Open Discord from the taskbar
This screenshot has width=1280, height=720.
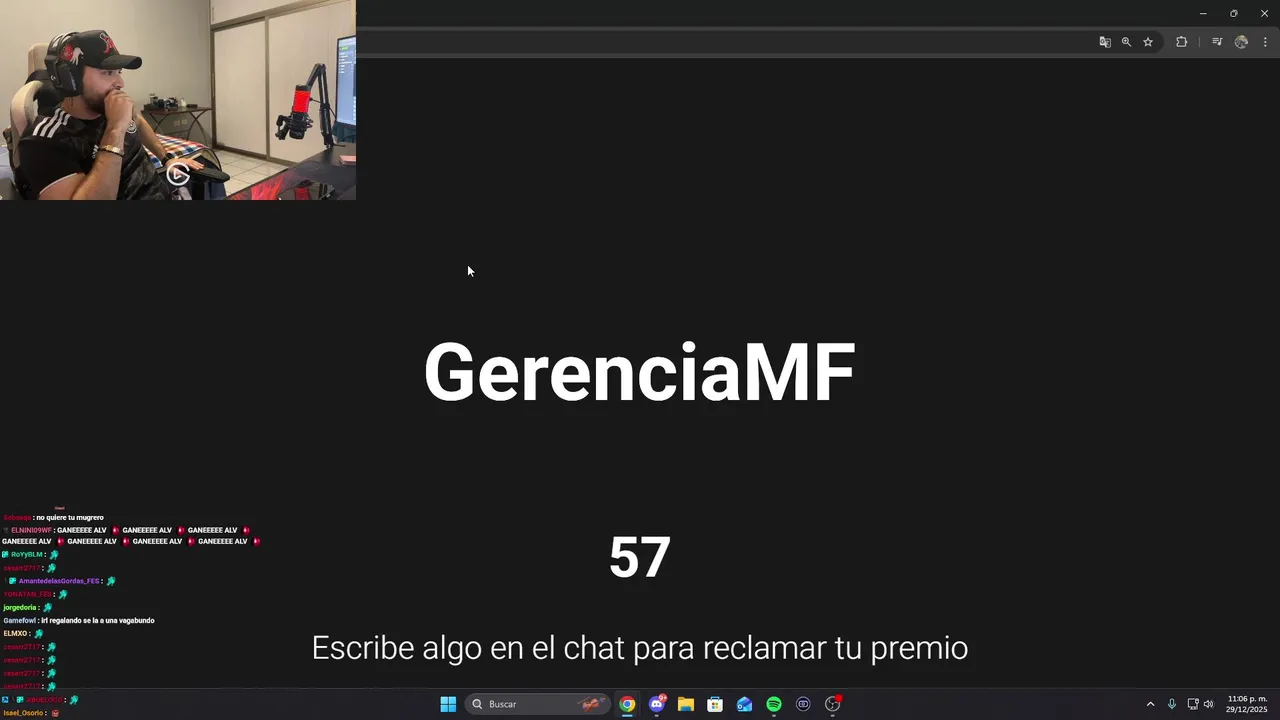(657, 704)
